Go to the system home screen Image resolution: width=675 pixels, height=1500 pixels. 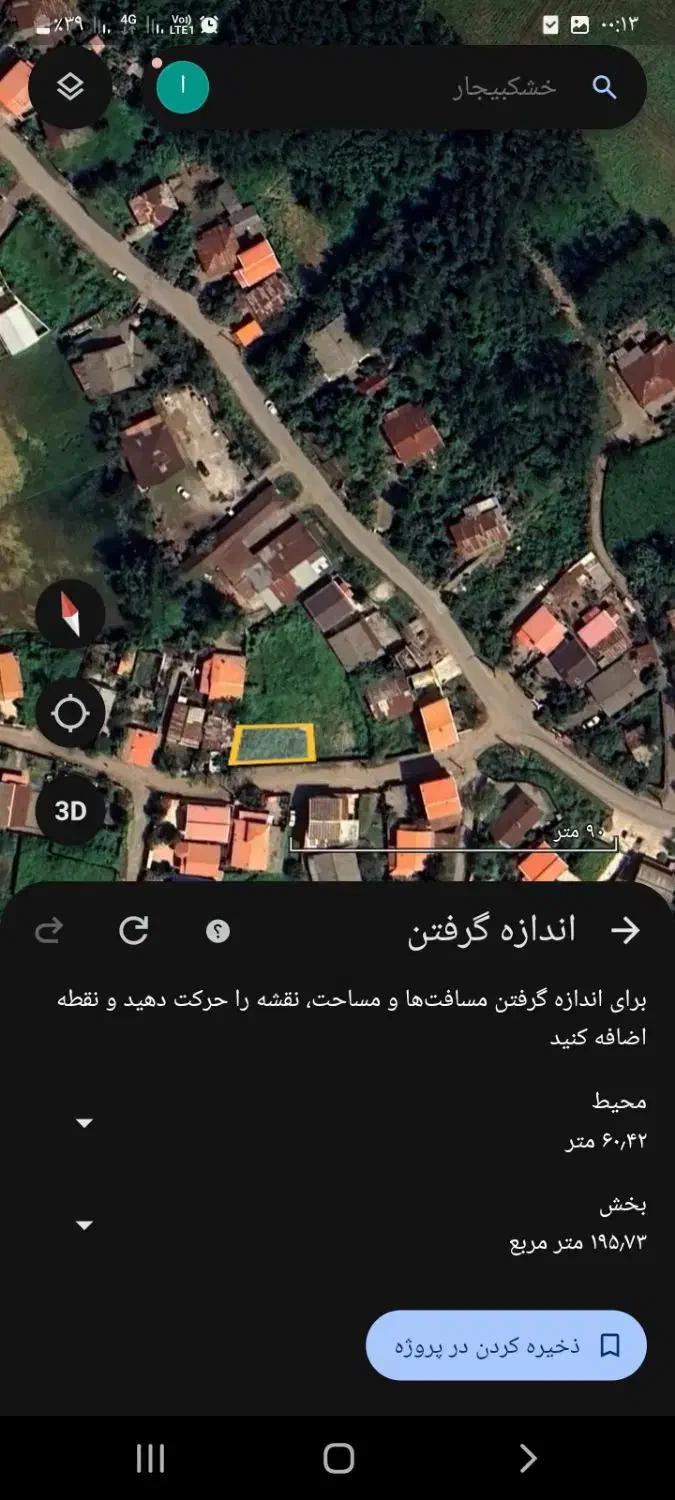click(338, 1458)
